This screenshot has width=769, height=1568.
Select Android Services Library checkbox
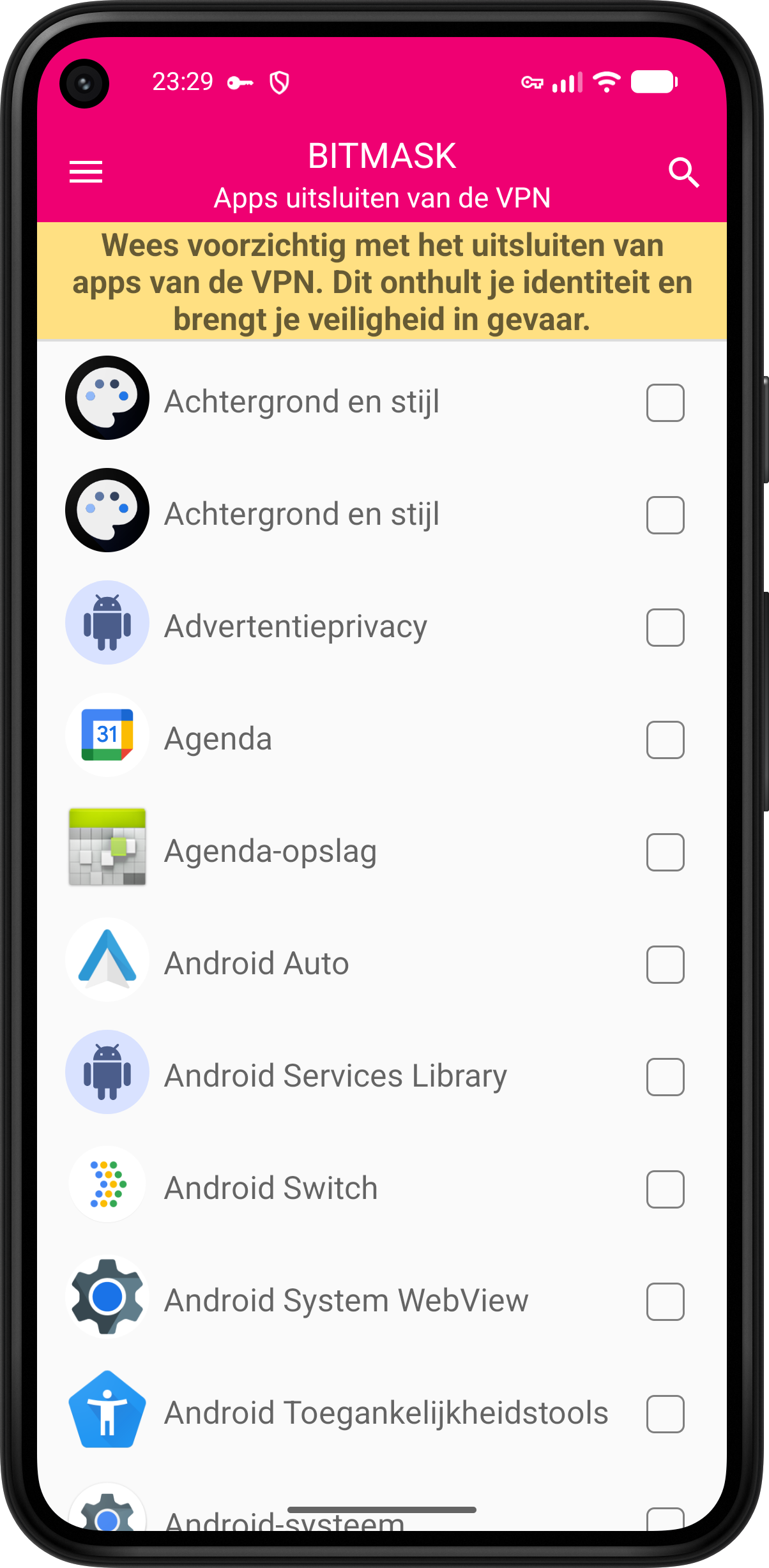(x=665, y=1077)
